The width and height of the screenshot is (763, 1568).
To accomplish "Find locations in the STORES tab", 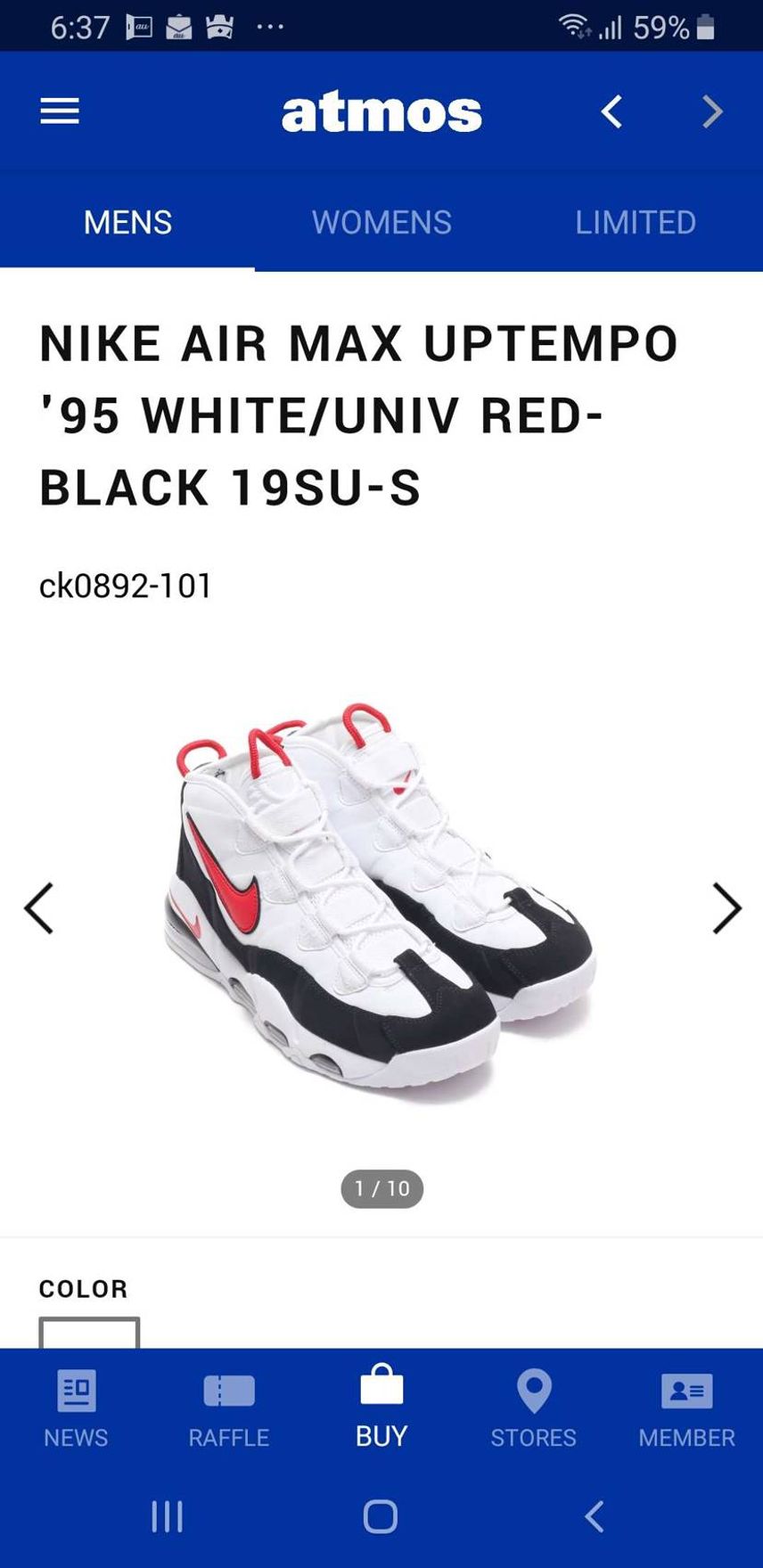I will coord(534,1408).
